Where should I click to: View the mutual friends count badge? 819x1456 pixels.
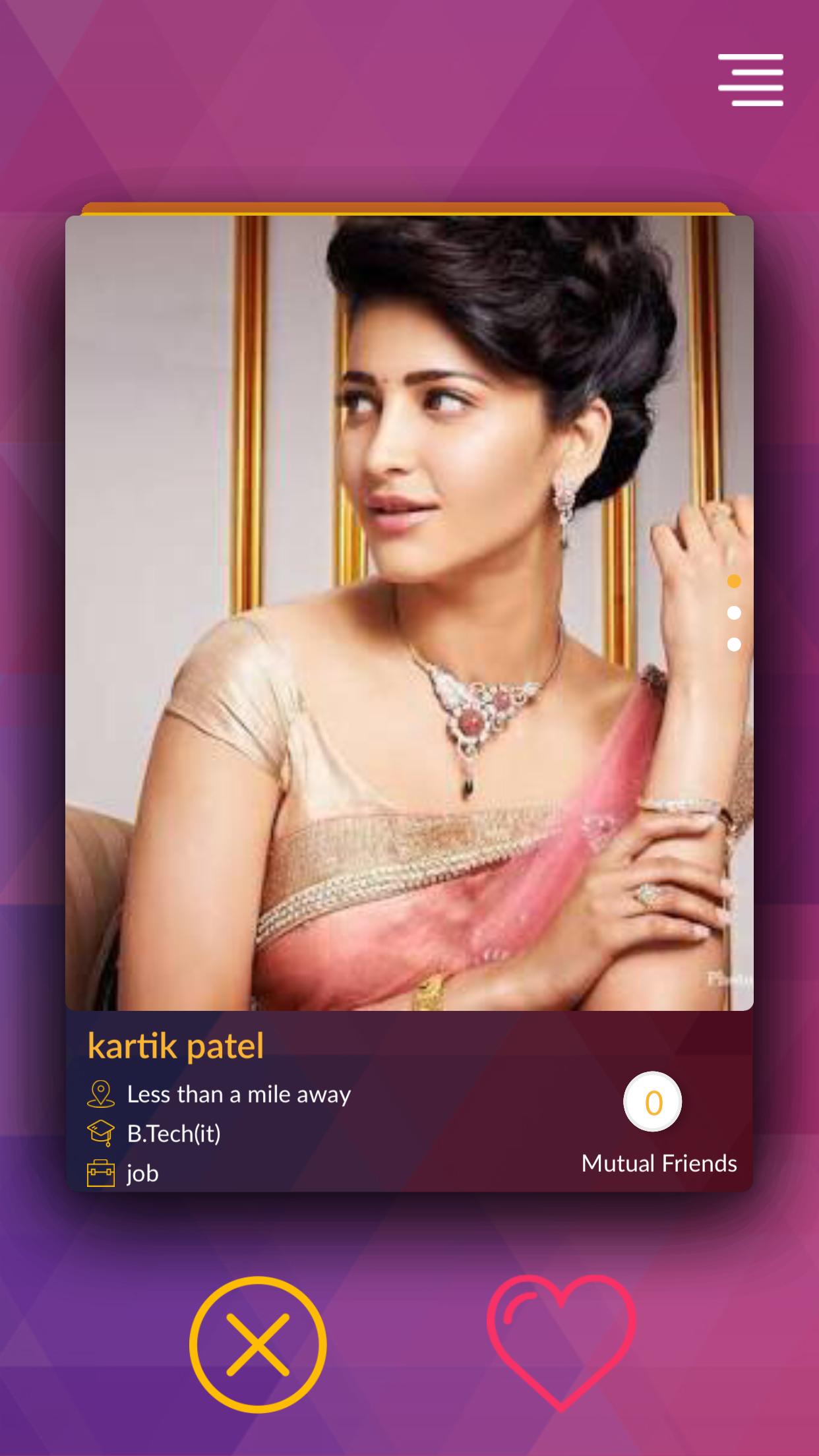[653, 1102]
